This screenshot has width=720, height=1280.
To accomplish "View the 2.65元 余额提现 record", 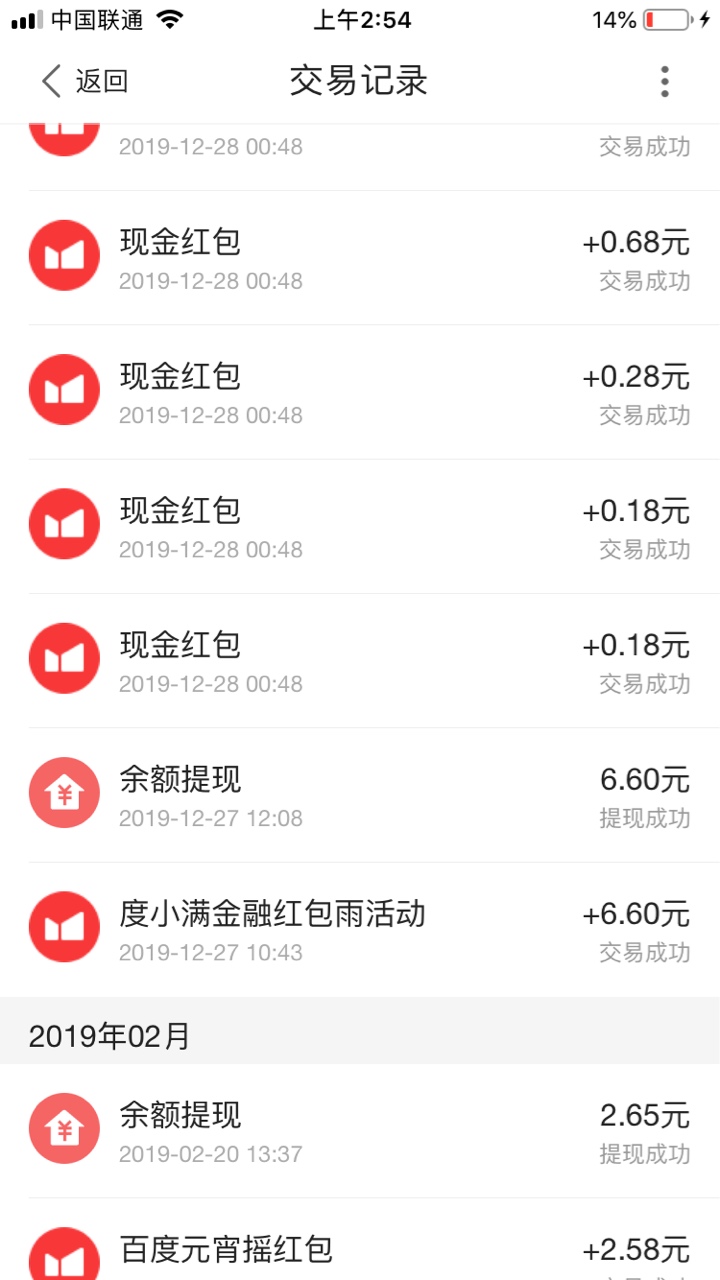I will (360, 1131).
